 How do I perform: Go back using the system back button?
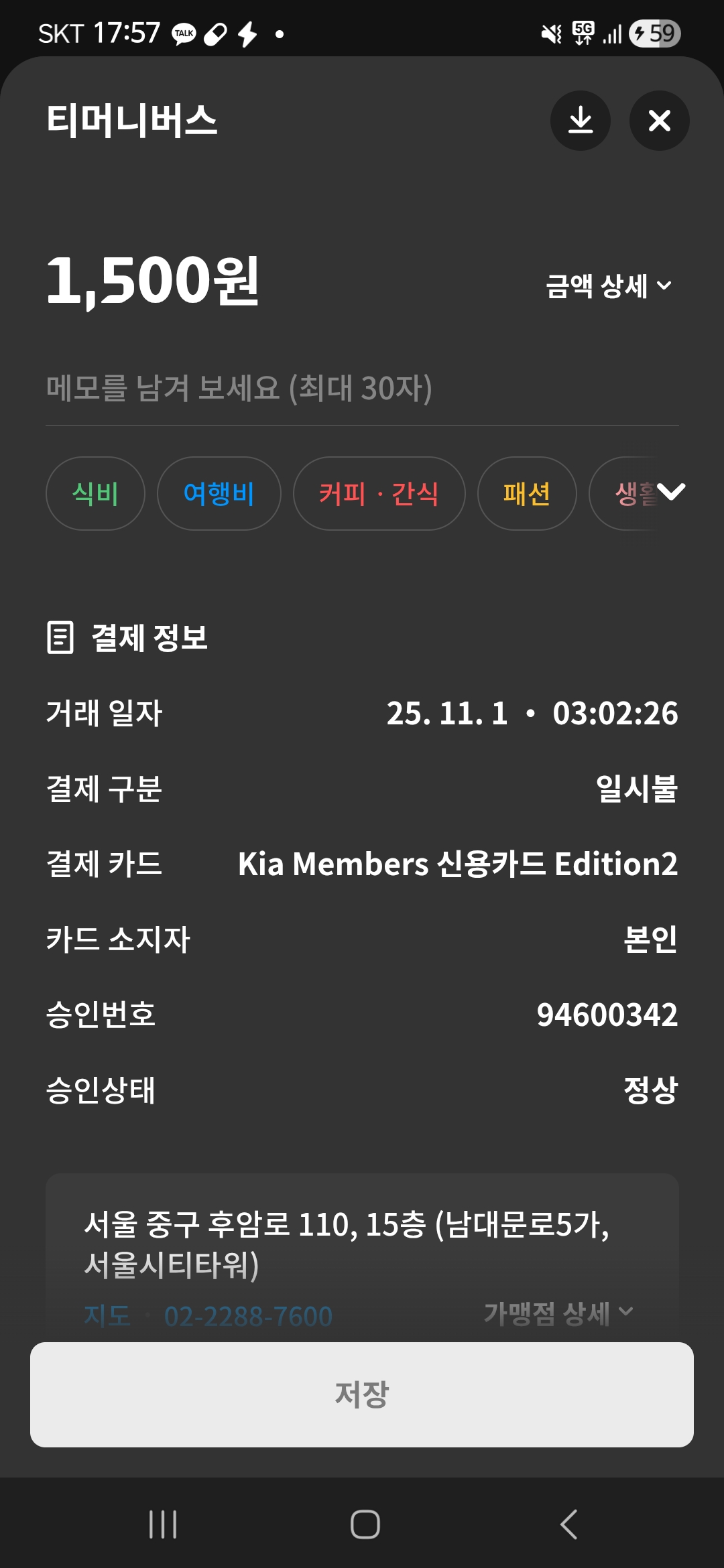[568, 1524]
